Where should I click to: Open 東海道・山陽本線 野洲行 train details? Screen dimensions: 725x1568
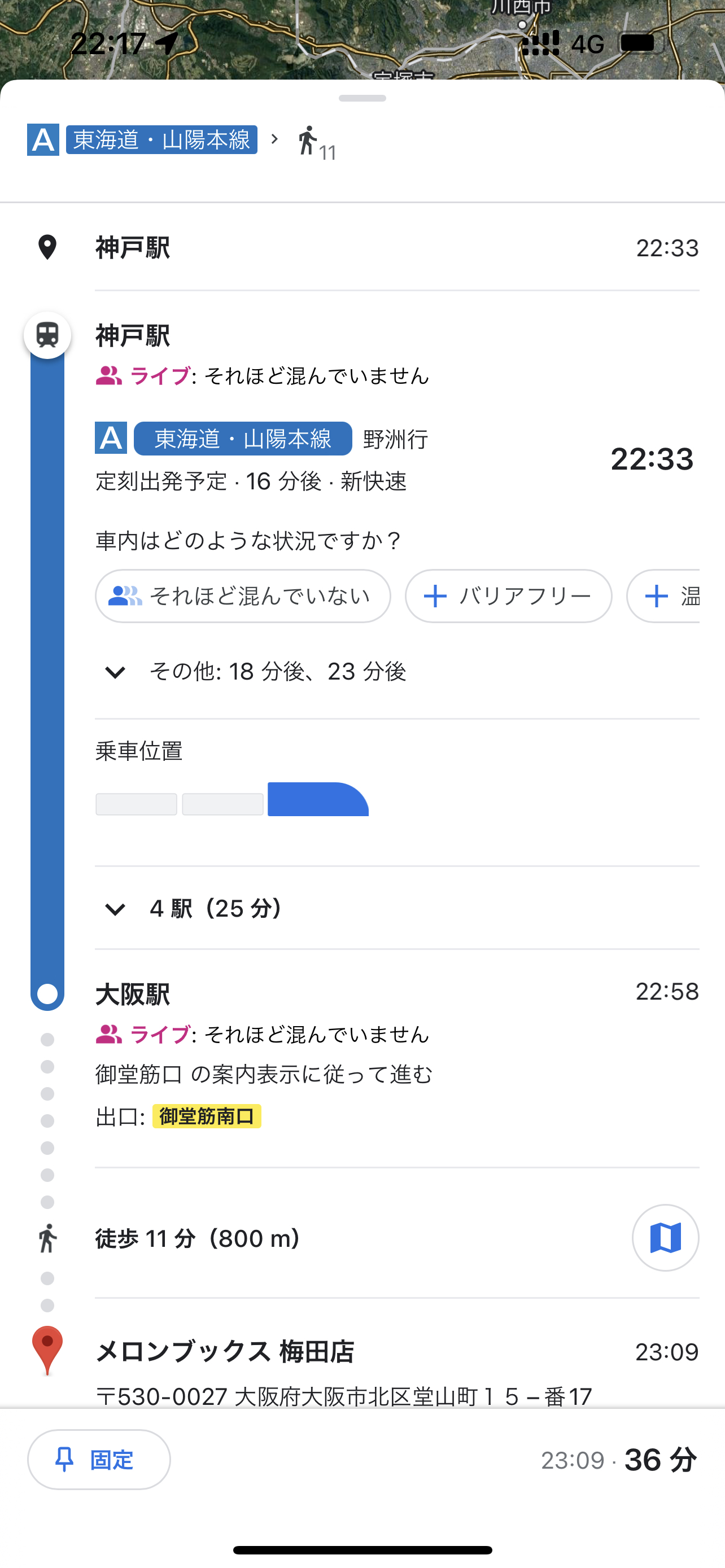(395, 458)
